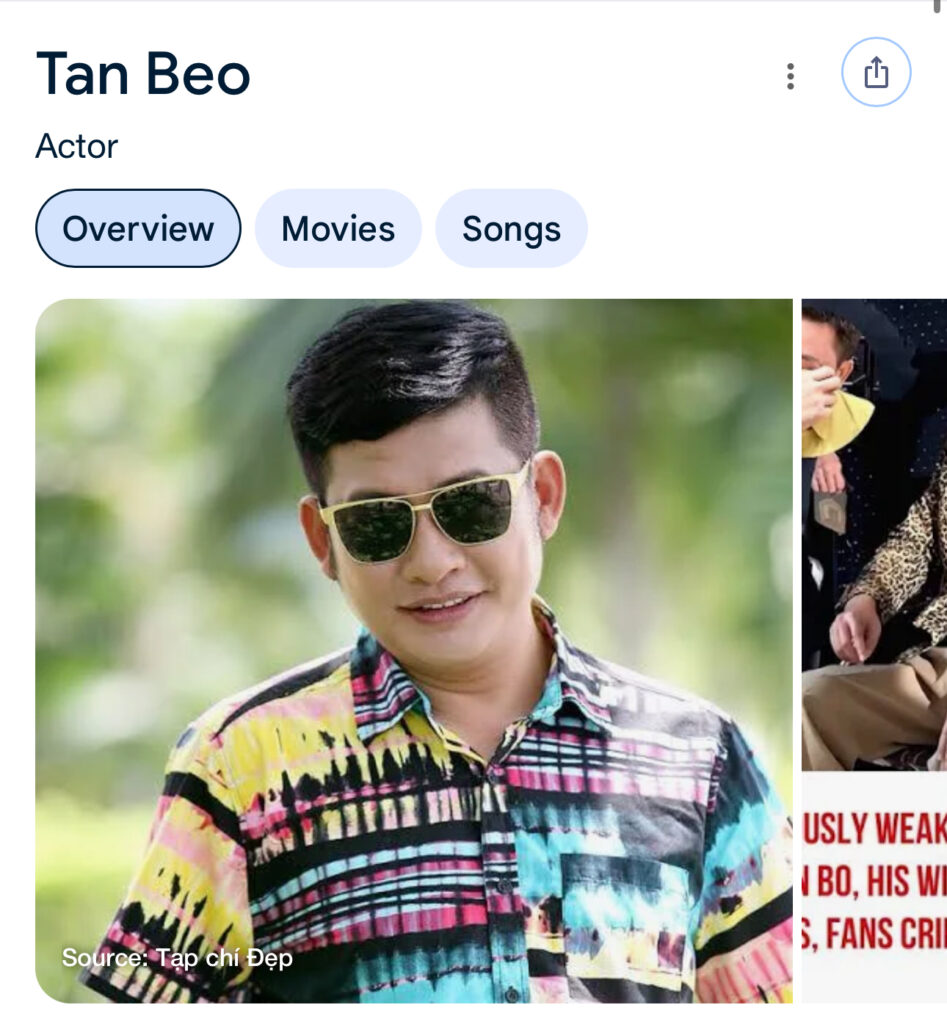The height and width of the screenshot is (1024, 947).
Task: Switch to the Songs tab
Action: point(511,228)
